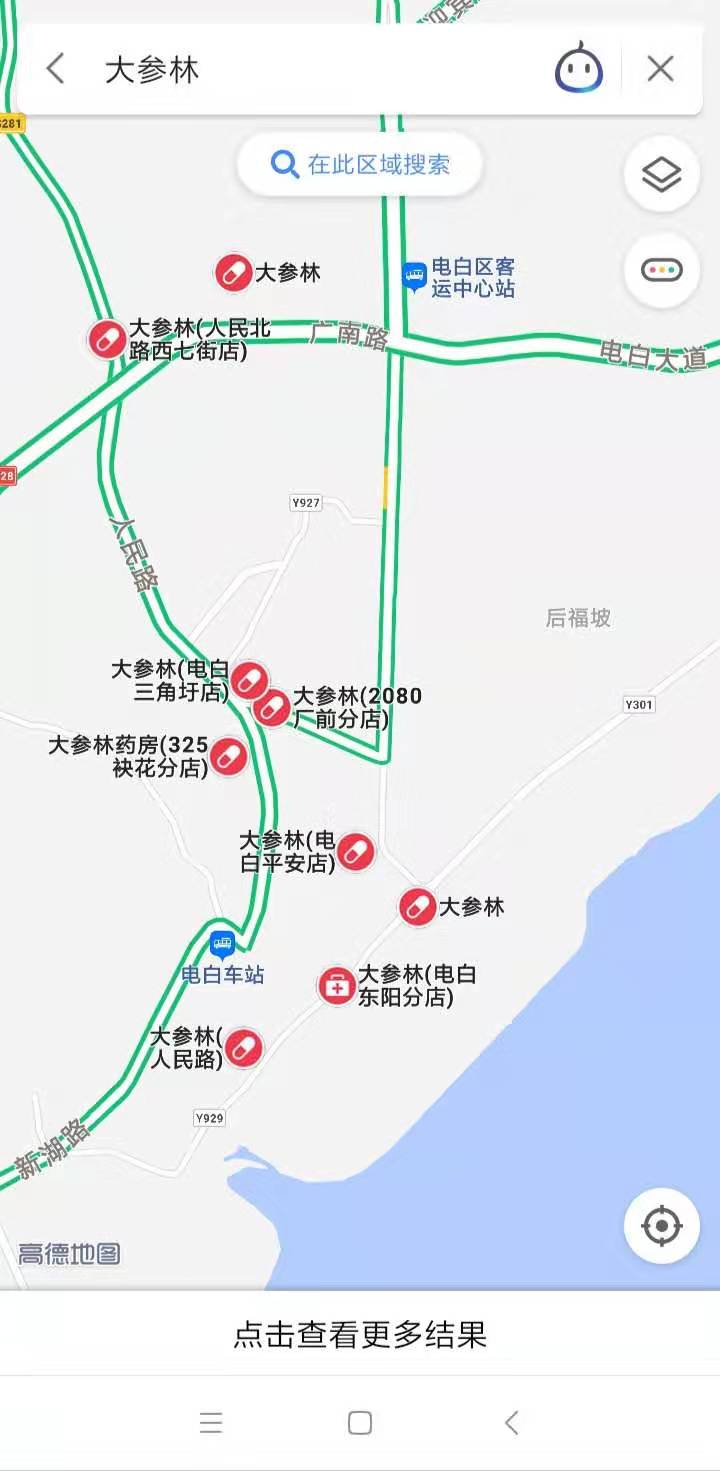
Task: Tap the 电白车站 bus station marker
Action: tap(222, 945)
